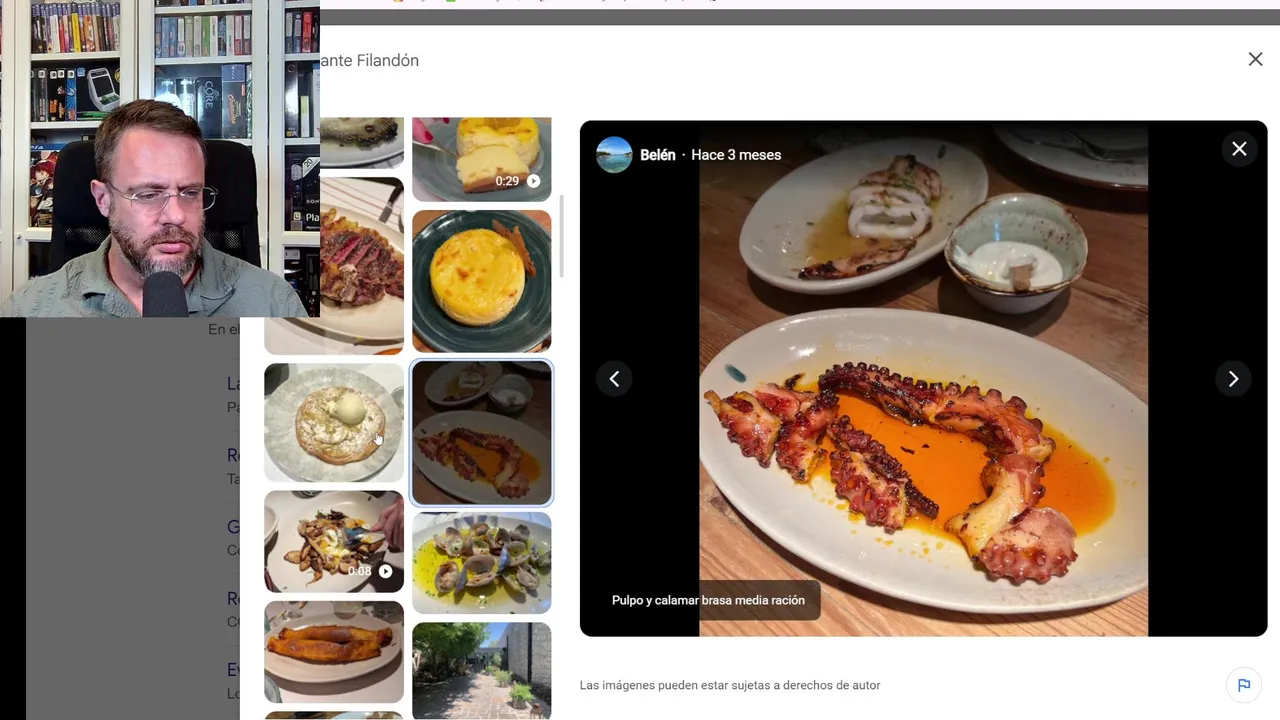Close the photo gallery dialog
Screen dimensions: 1280x720
pos(1255,60)
